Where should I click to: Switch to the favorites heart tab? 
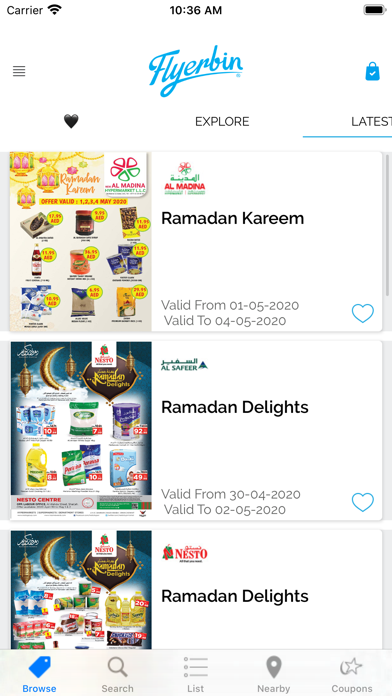pos(71,121)
